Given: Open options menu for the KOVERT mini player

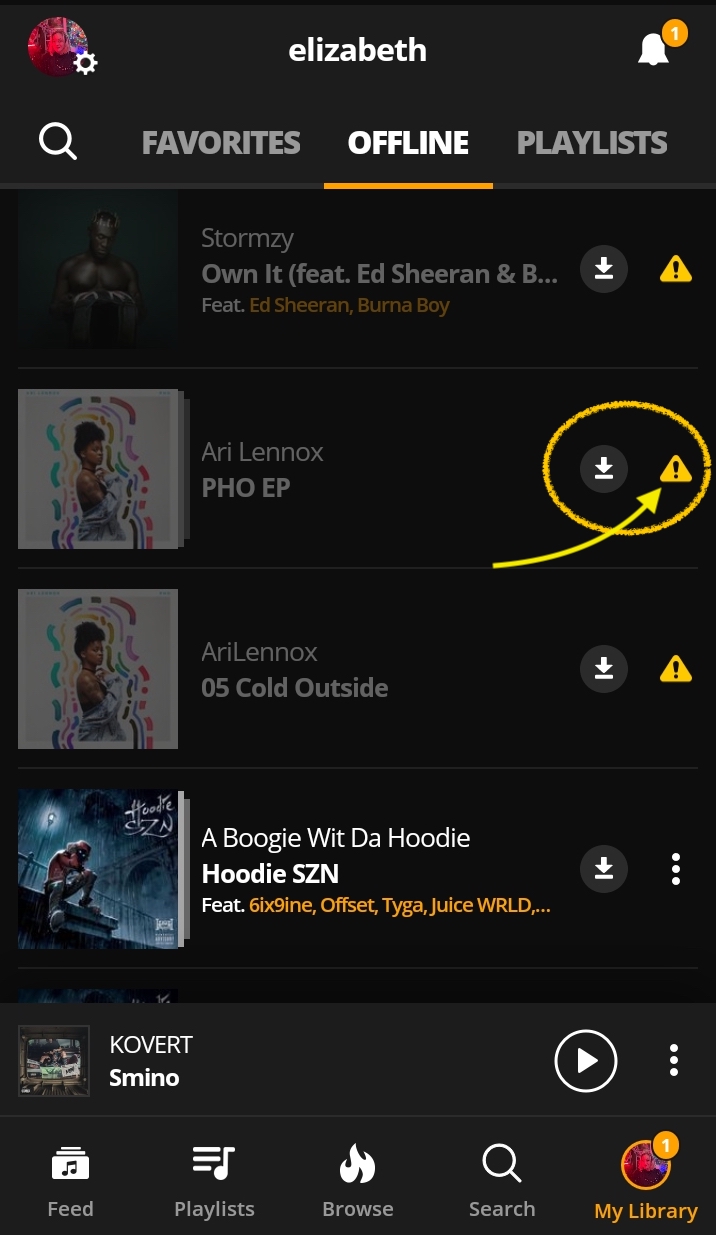Looking at the screenshot, I should 674,1060.
